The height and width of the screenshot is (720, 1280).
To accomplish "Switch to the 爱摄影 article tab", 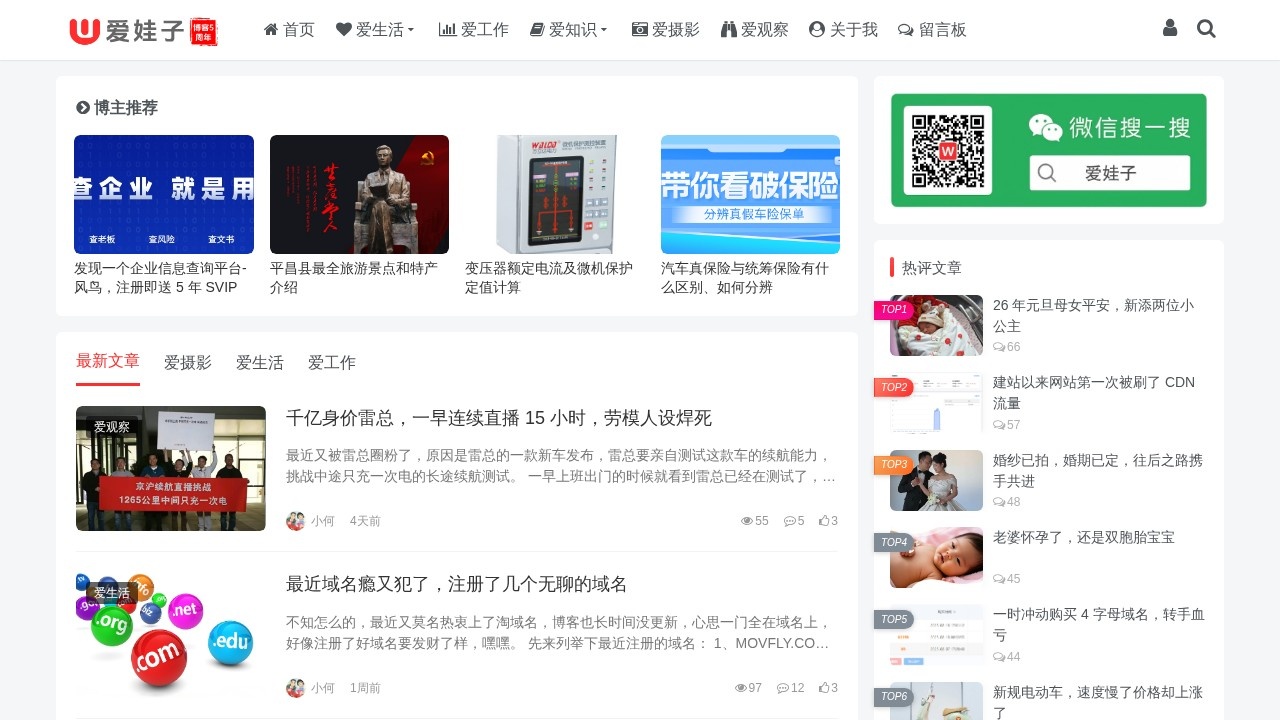I will click(x=188, y=362).
